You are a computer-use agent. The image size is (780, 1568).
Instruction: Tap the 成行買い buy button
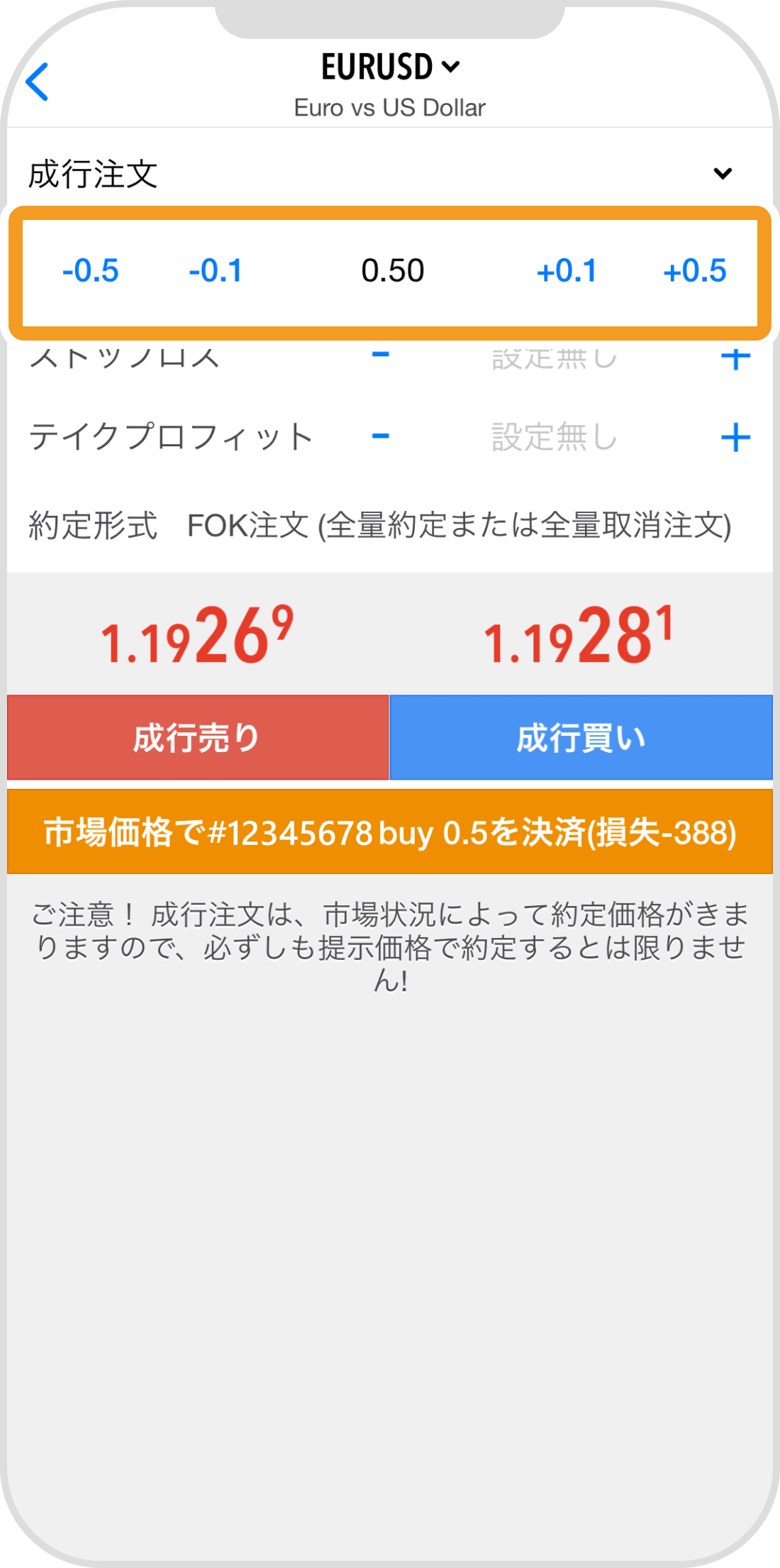(583, 738)
